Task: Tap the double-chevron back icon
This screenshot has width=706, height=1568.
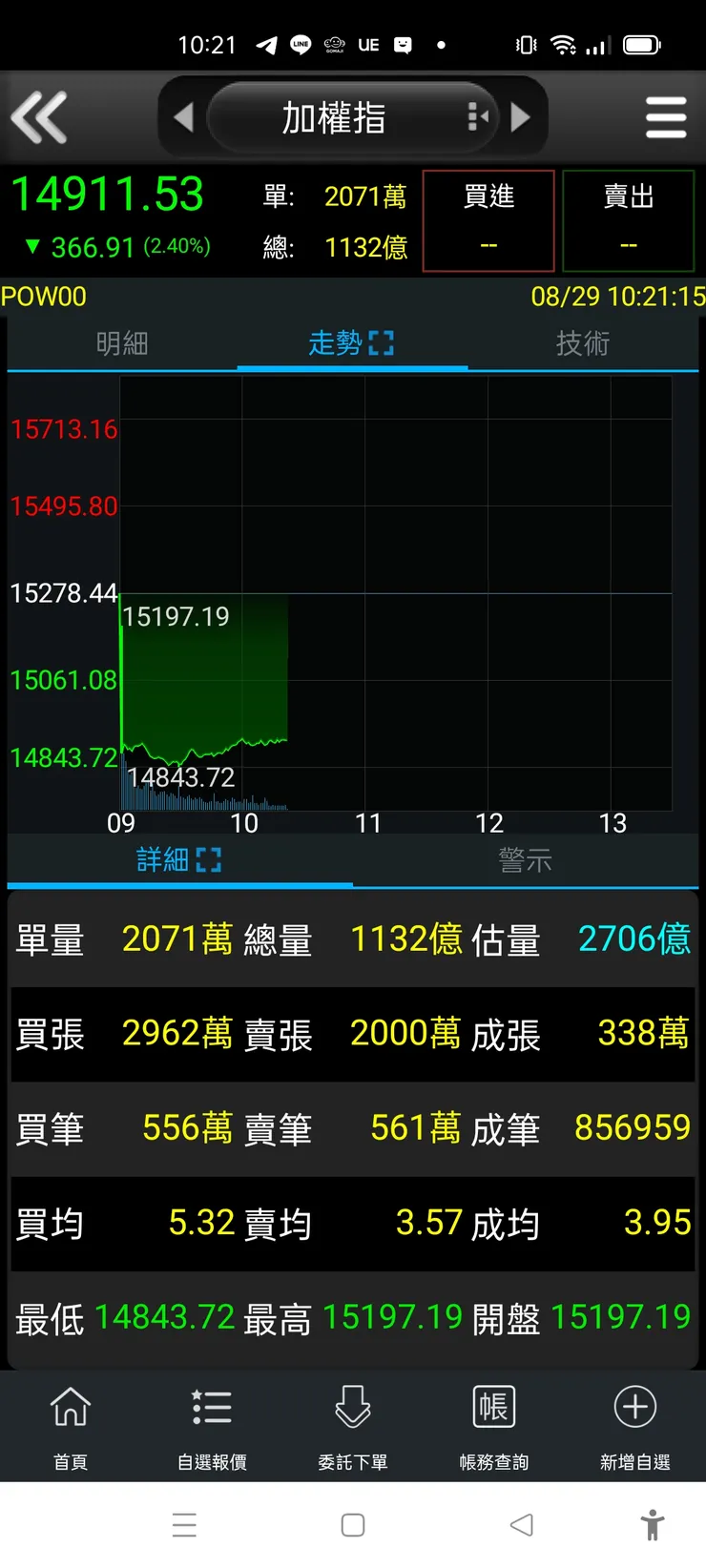Action: point(39,116)
